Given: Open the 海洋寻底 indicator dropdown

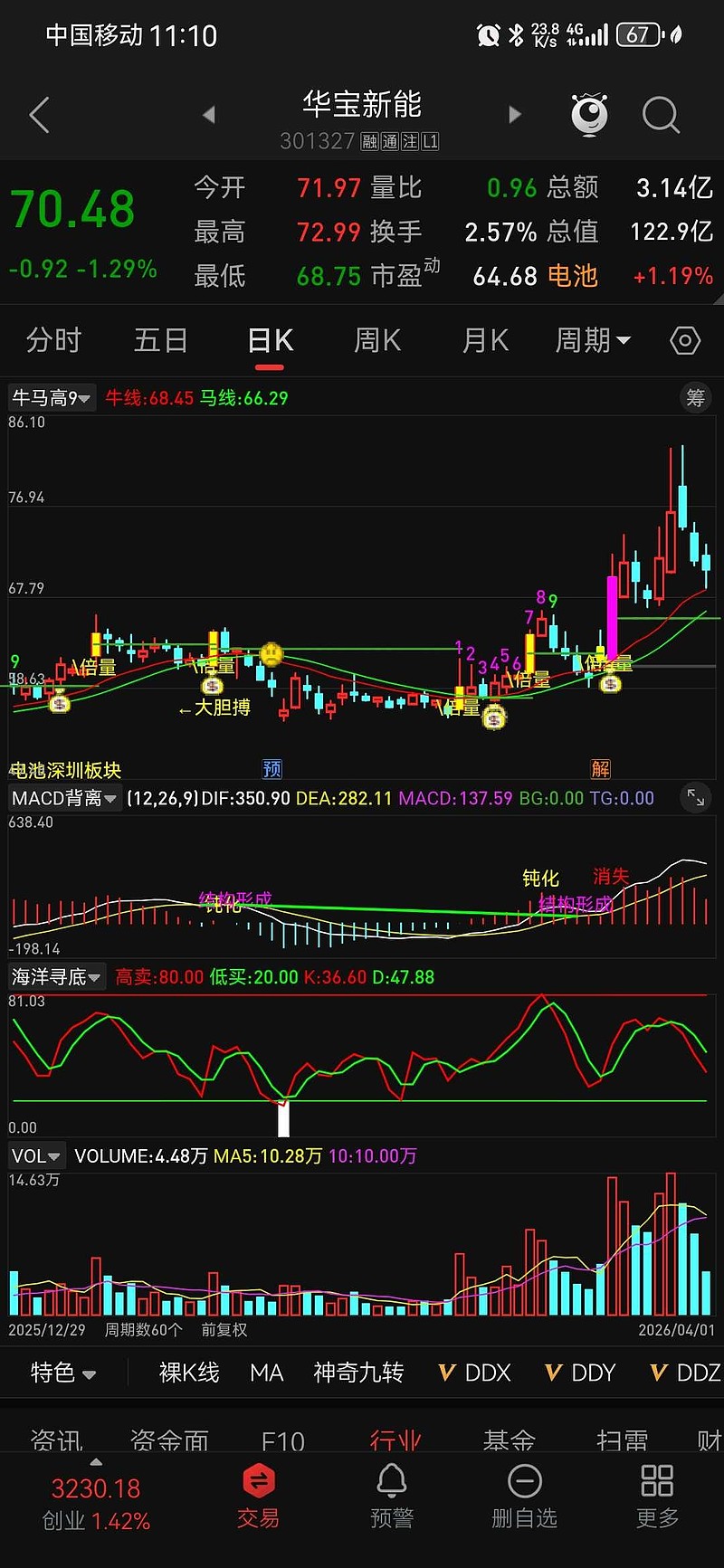Looking at the screenshot, I should 57,977.
